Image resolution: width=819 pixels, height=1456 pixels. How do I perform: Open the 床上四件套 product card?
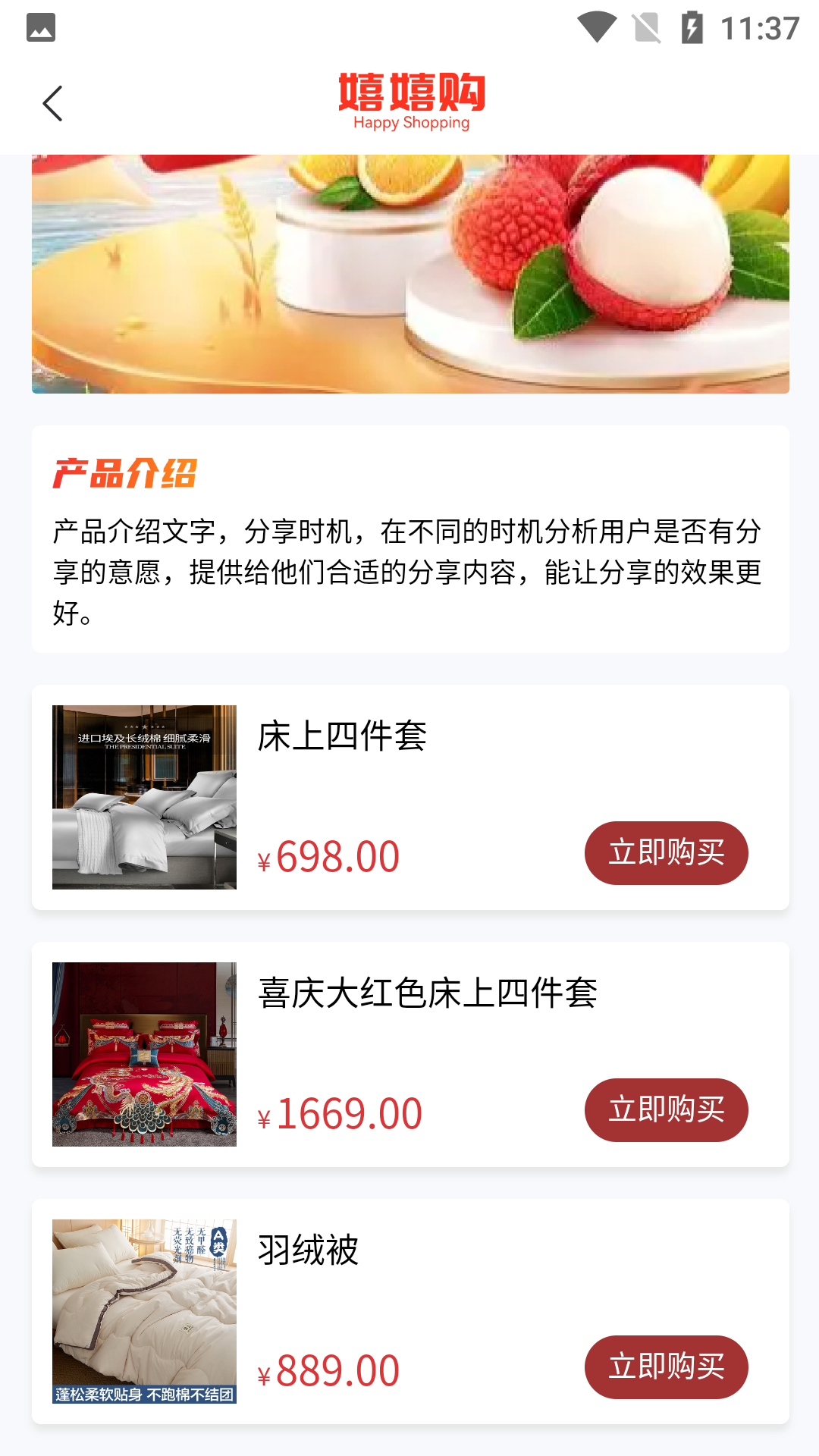[x=410, y=797]
